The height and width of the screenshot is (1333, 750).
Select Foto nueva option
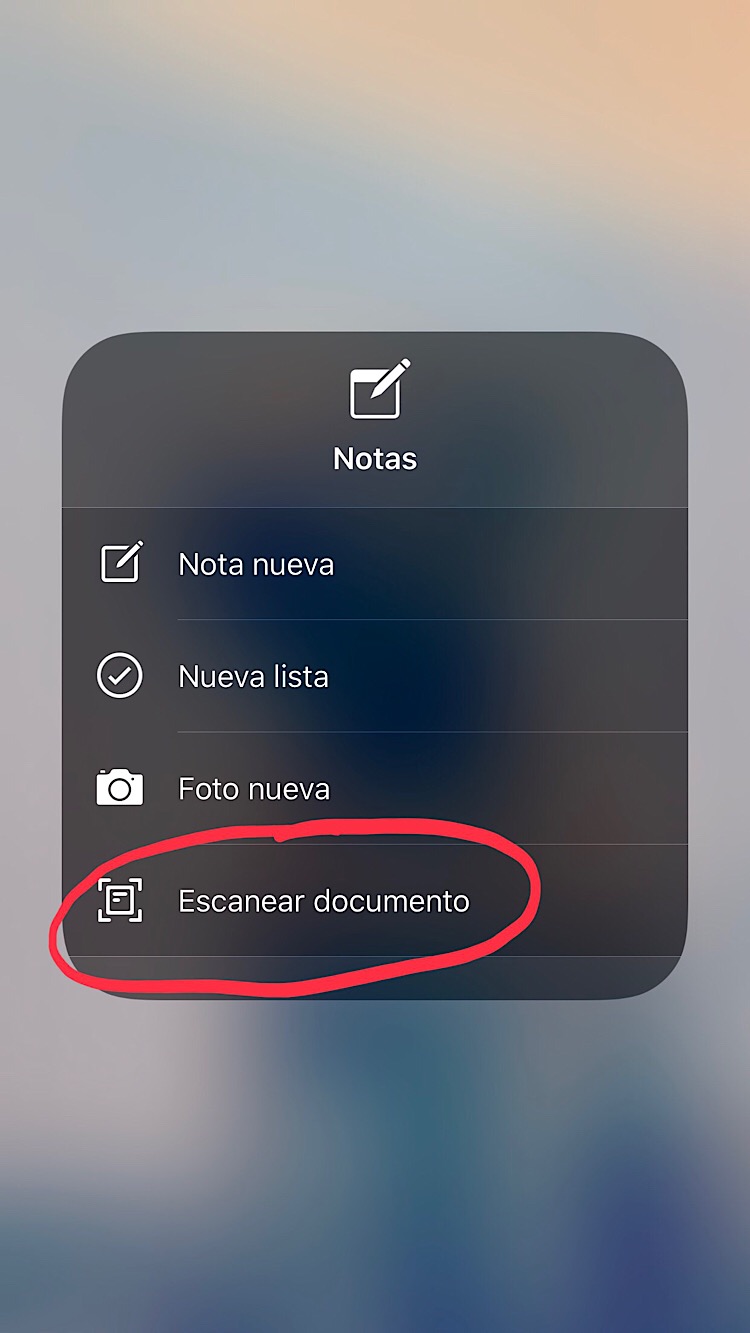click(x=375, y=788)
